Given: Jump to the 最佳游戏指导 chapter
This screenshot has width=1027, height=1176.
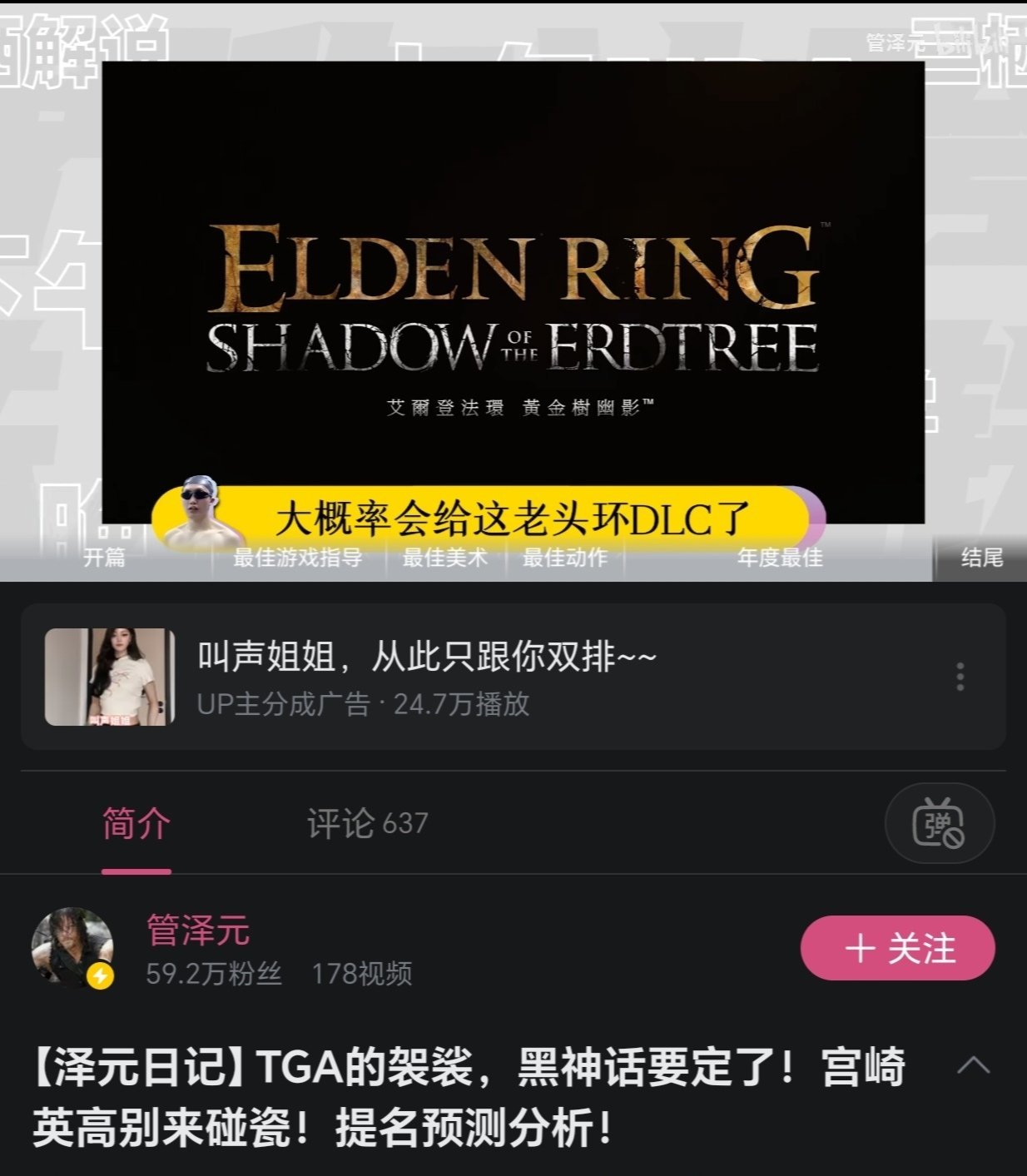Looking at the screenshot, I should [298, 558].
